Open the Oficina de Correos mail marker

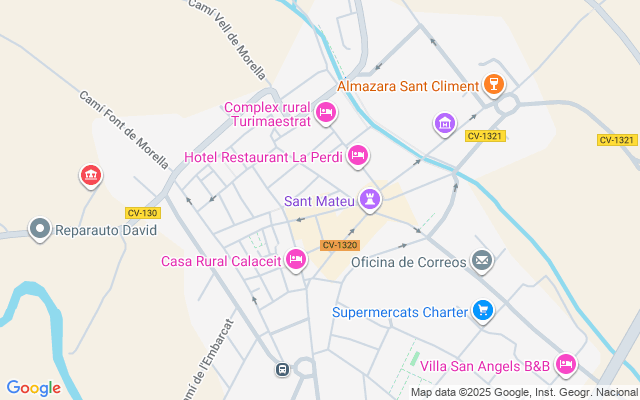[x=483, y=261]
